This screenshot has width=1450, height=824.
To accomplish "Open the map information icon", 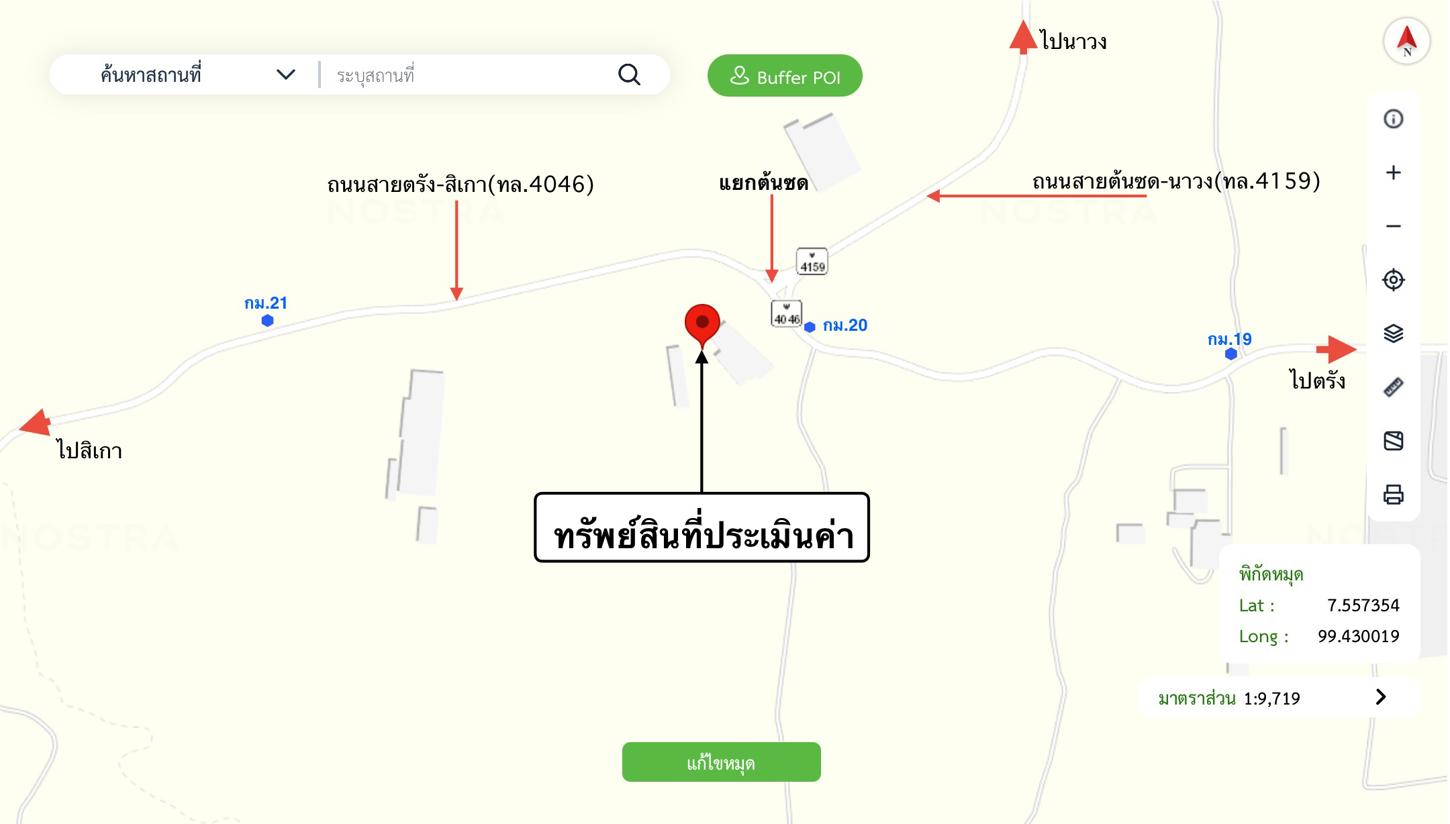I will coord(1393,119).
